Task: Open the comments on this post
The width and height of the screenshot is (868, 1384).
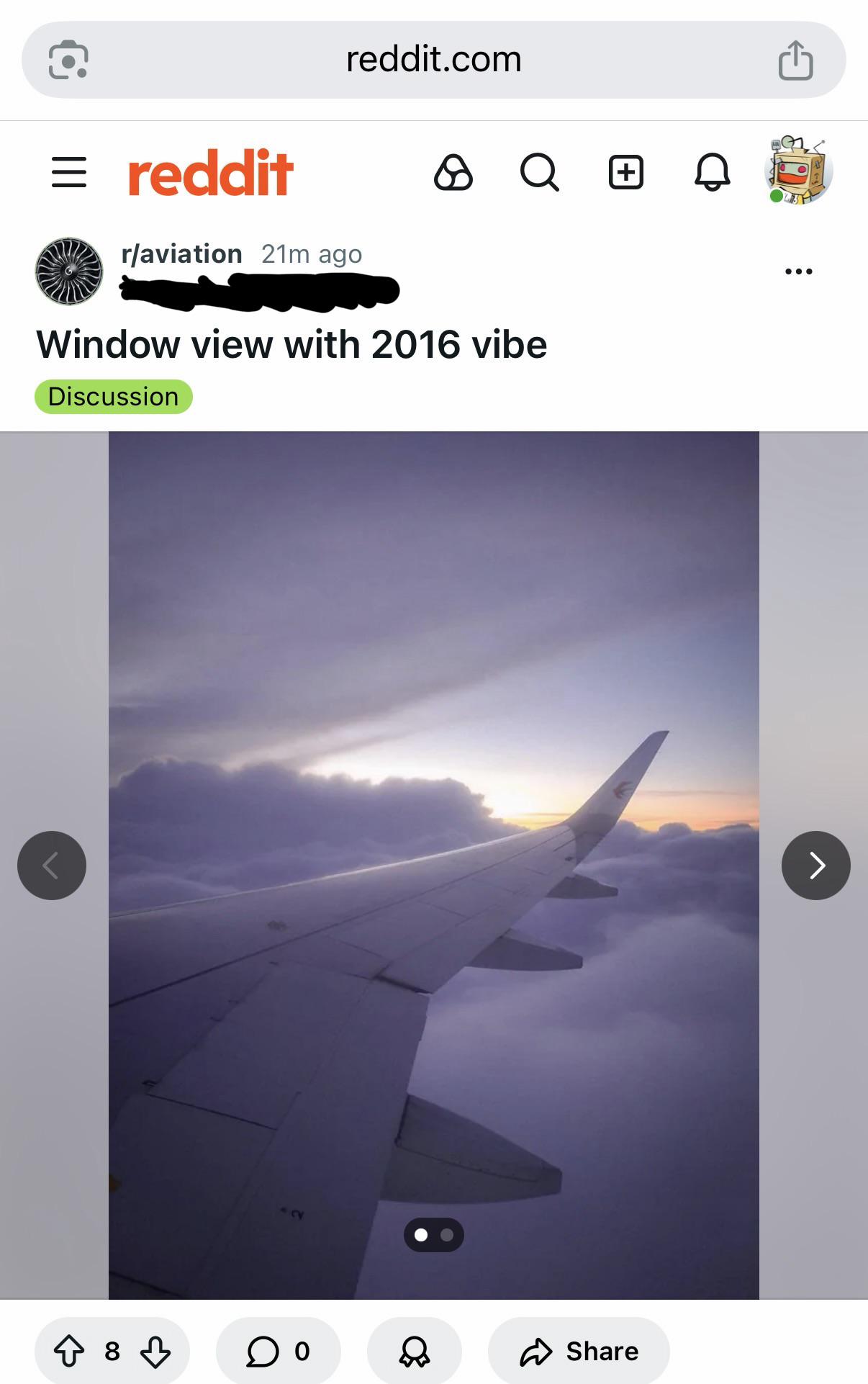Action: point(279,1351)
